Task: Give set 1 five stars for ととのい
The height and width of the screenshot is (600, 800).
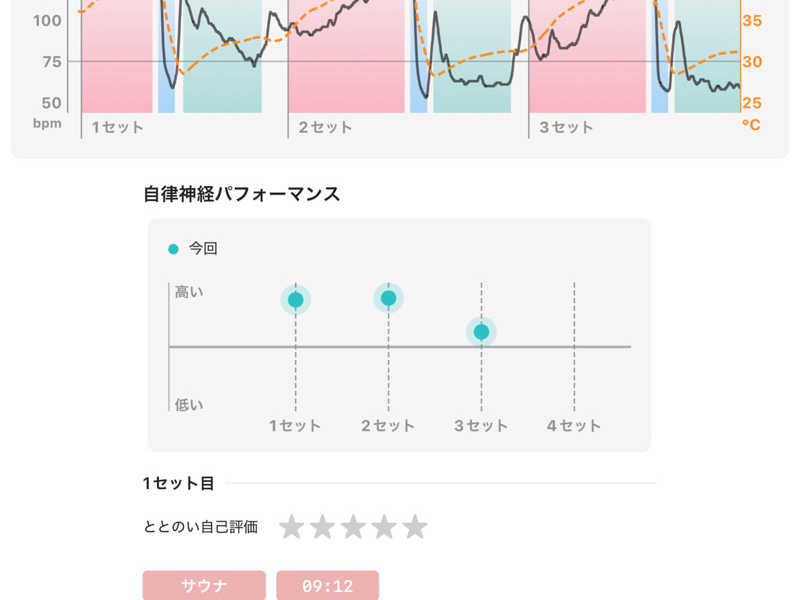Action: pyautogui.click(x=415, y=527)
